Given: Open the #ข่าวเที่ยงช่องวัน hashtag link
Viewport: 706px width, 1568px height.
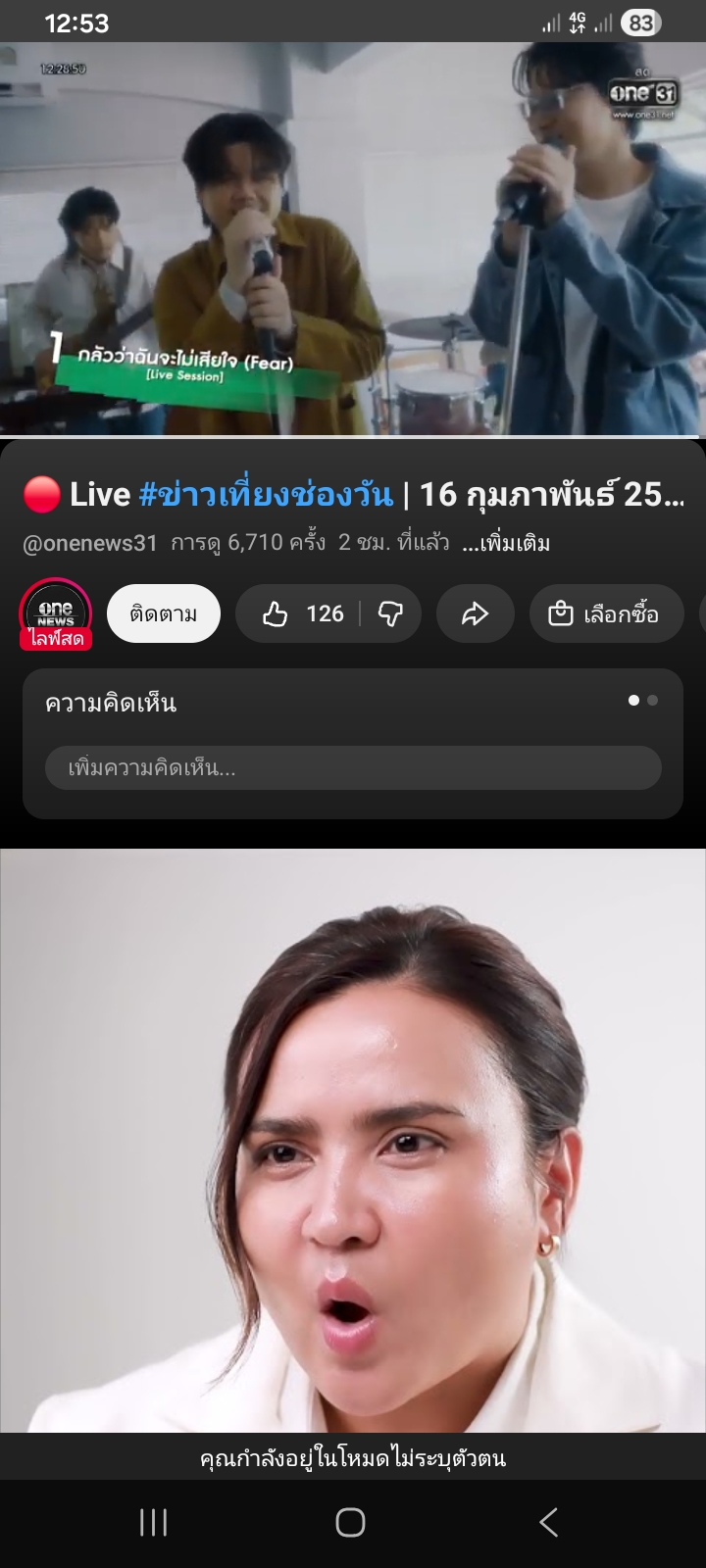Looking at the screenshot, I should coord(266,495).
